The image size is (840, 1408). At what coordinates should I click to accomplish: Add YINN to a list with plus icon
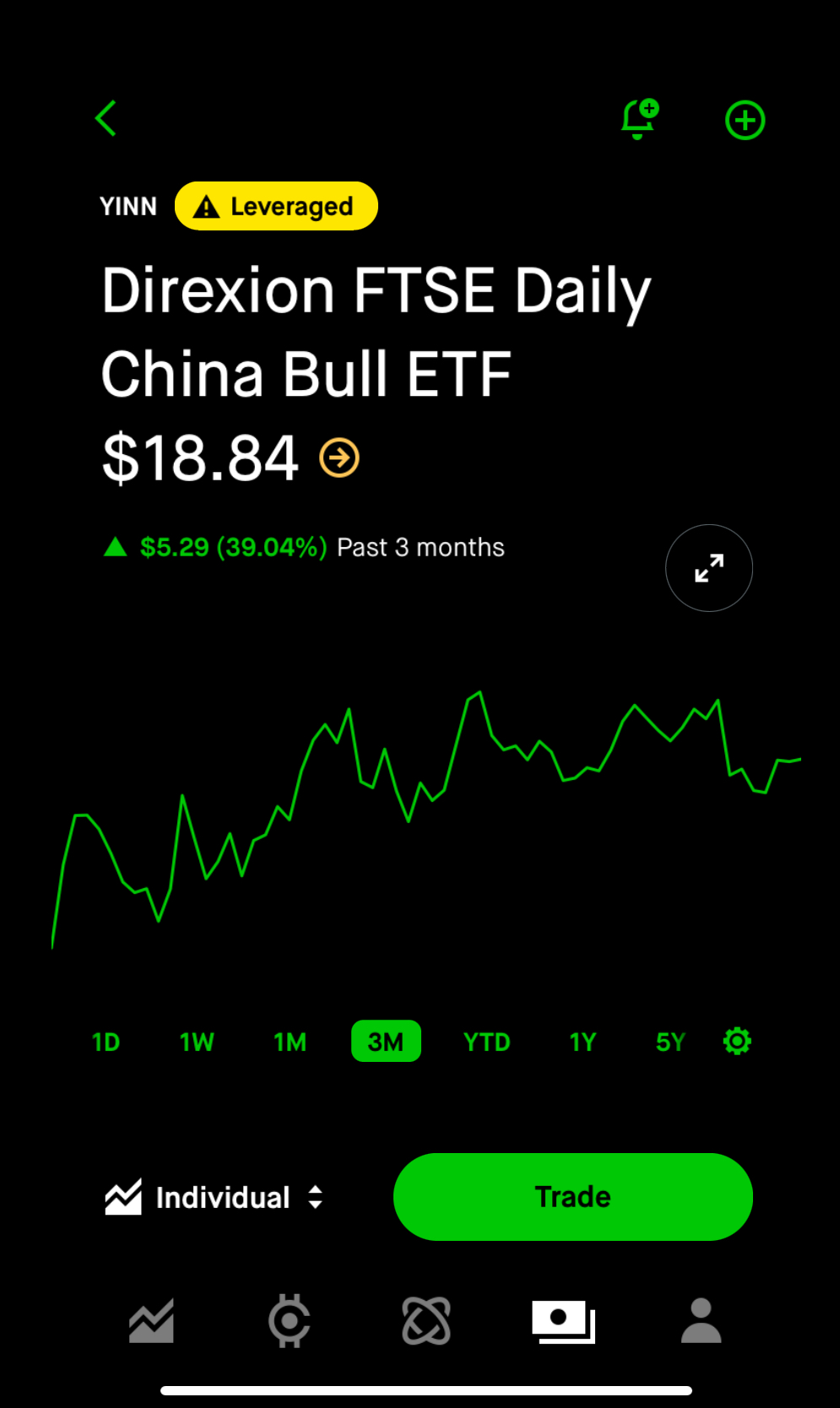click(745, 120)
